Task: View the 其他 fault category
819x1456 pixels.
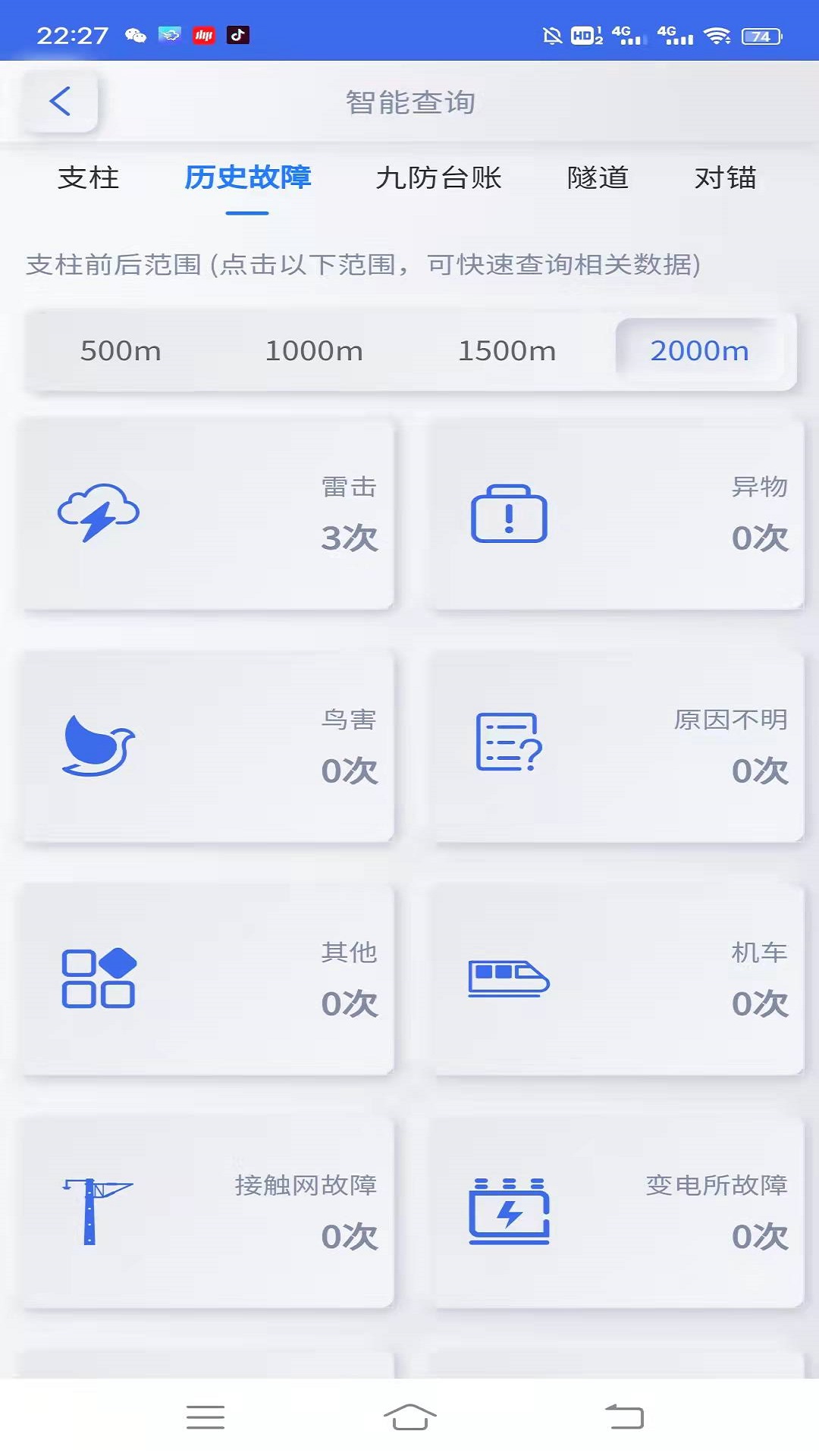Action: 206,980
